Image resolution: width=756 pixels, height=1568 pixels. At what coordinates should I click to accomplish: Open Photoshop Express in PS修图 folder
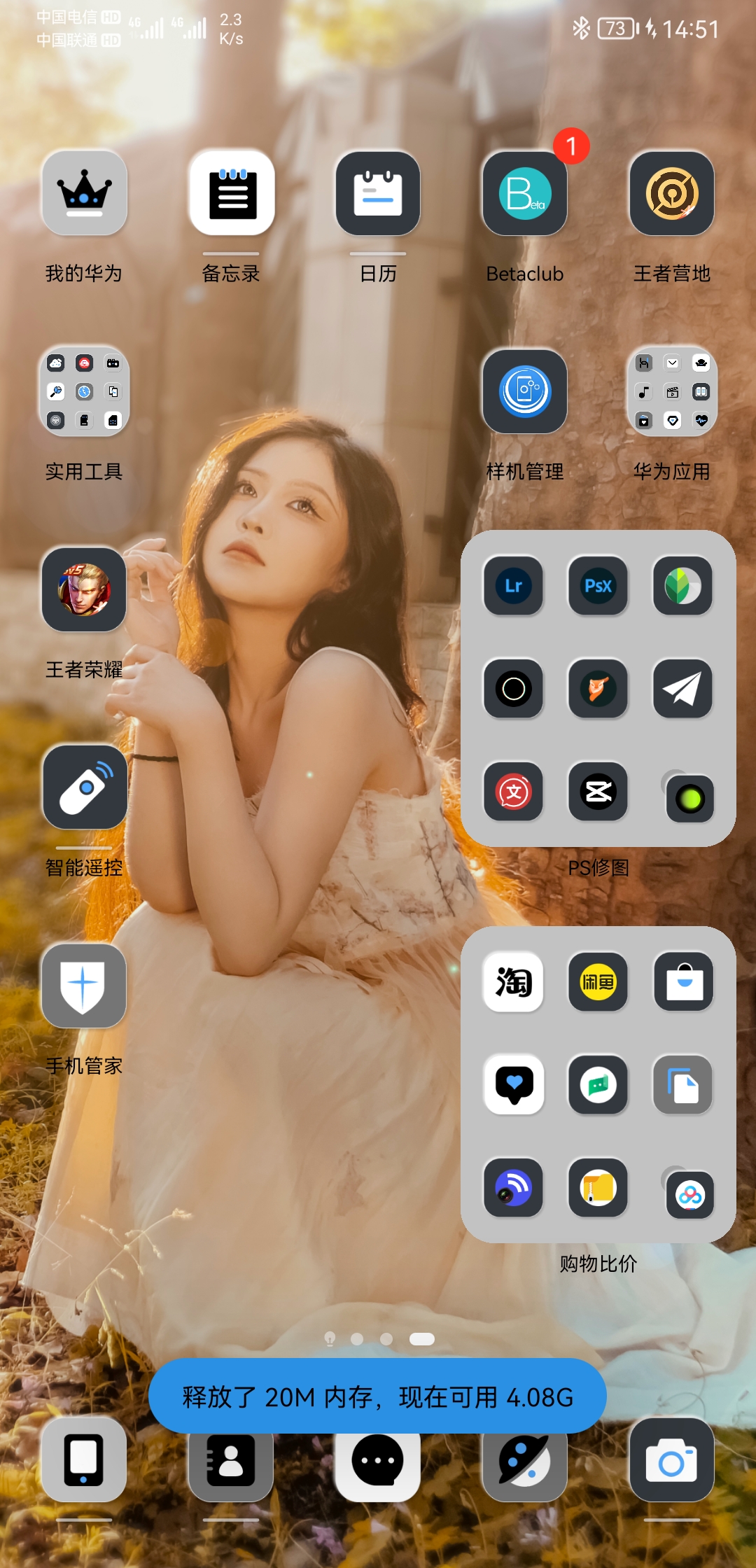click(598, 586)
